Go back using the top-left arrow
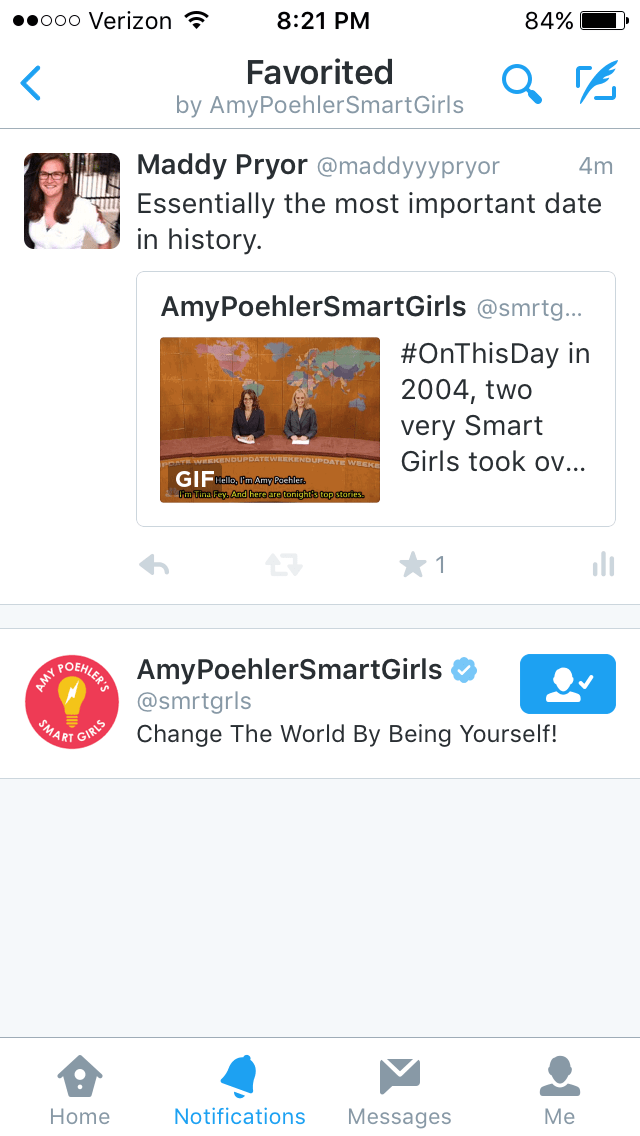The height and width of the screenshot is (1136, 640). click(x=31, y=84)
